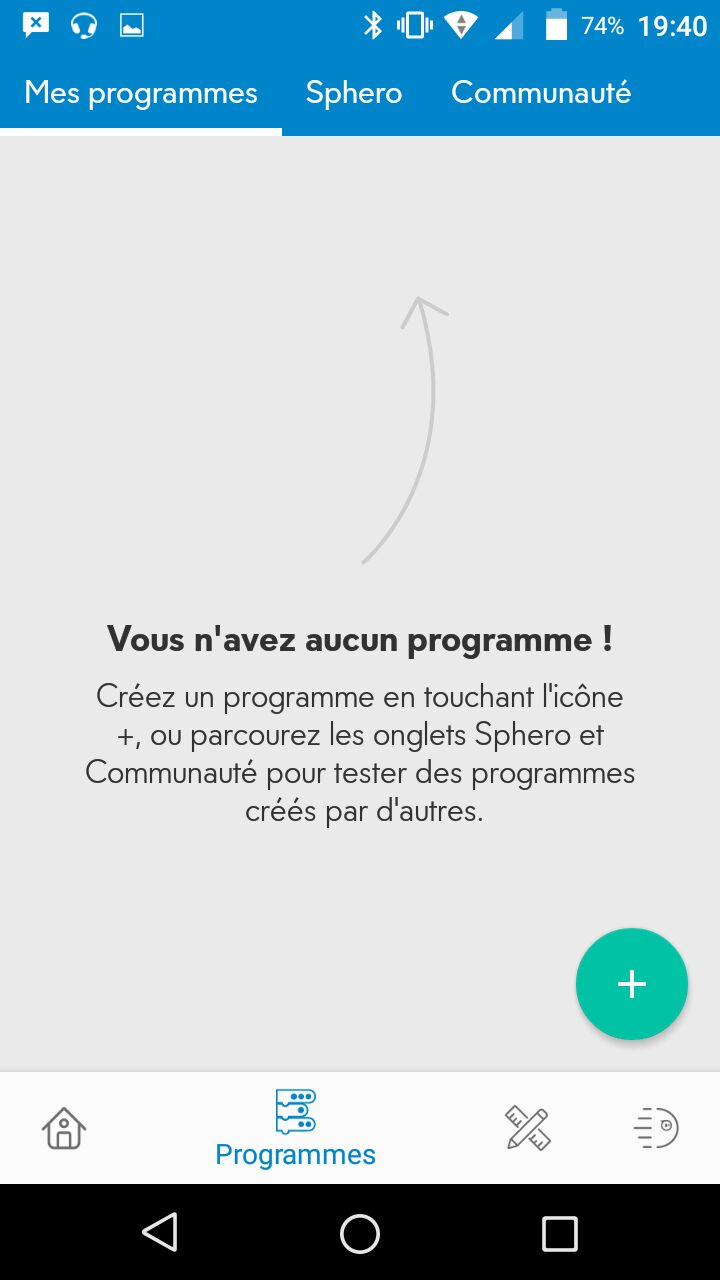Open the pencil and ruler section

point(527,1128)
